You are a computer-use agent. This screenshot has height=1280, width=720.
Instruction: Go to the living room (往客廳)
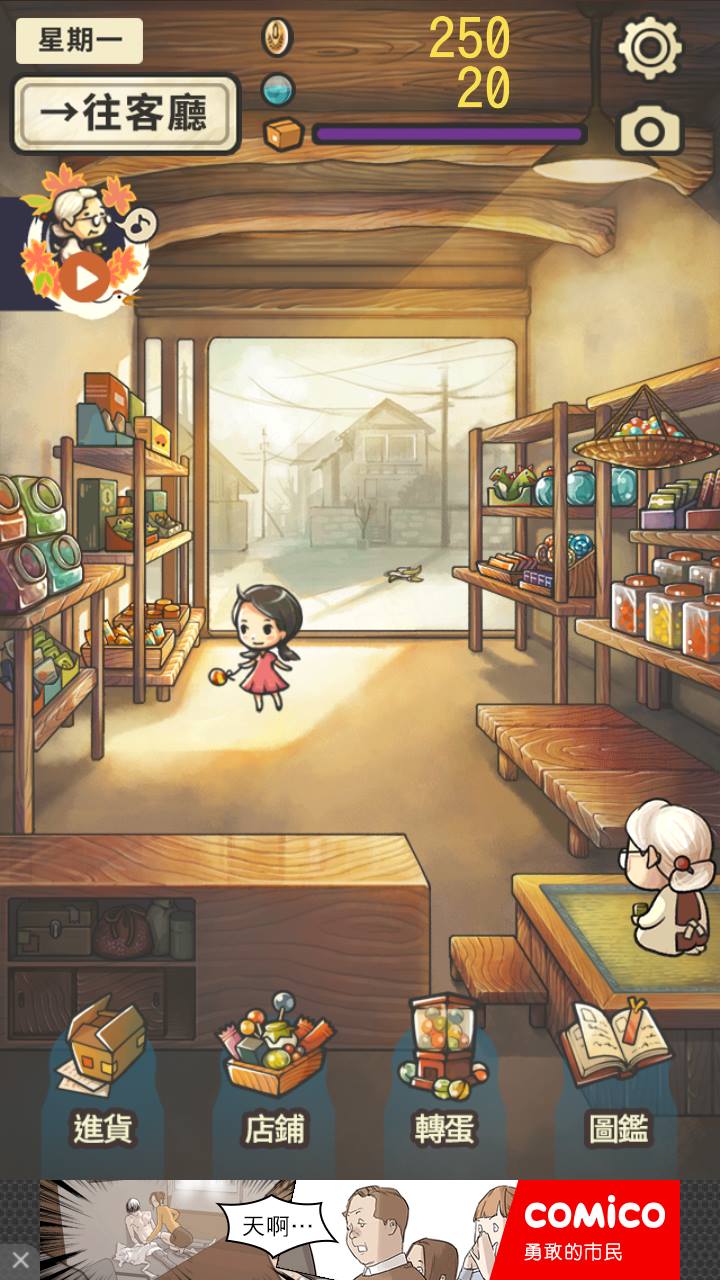(x=126, y=114)
